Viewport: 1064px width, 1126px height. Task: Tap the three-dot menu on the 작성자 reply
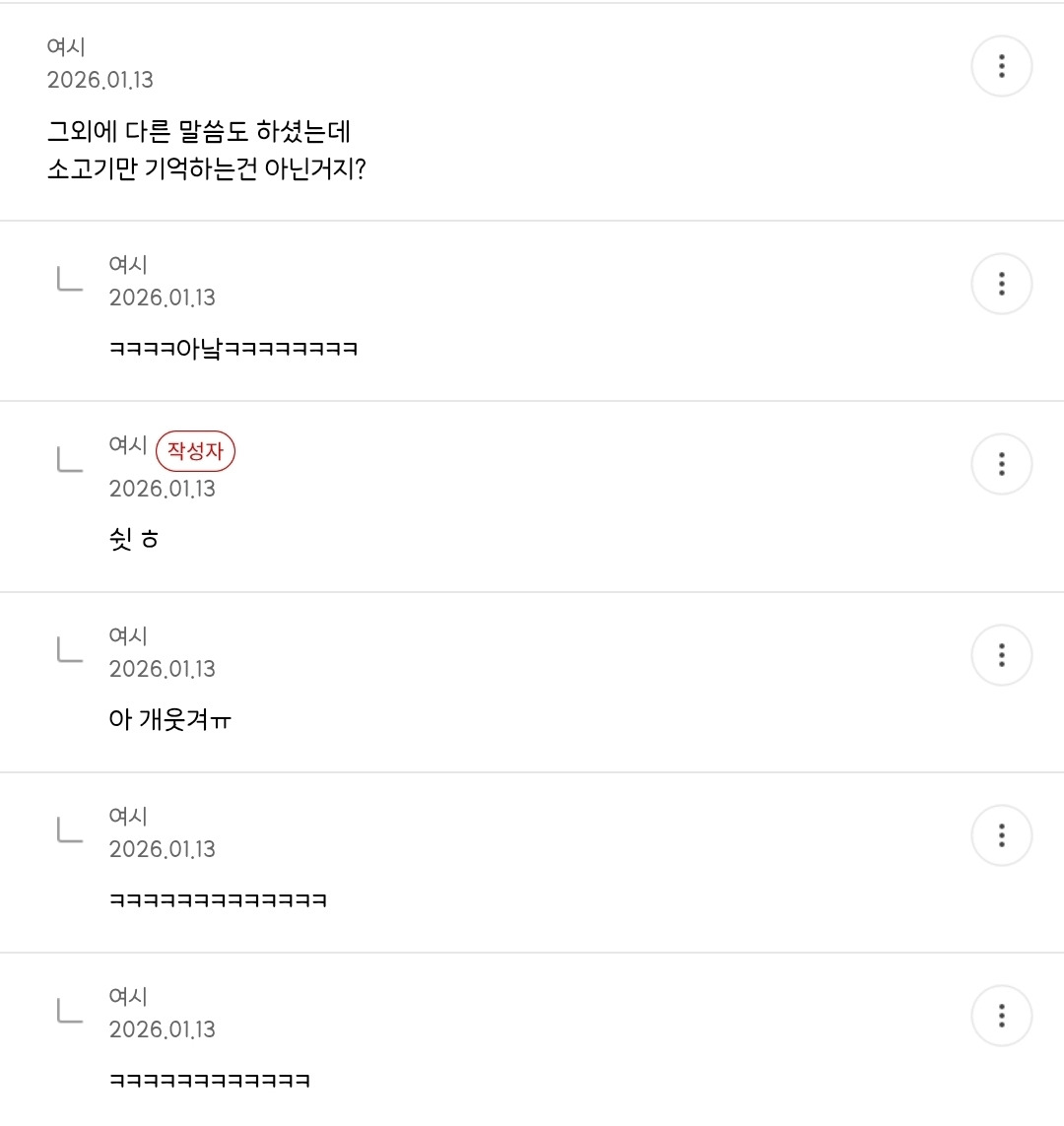pos(1002,464)
